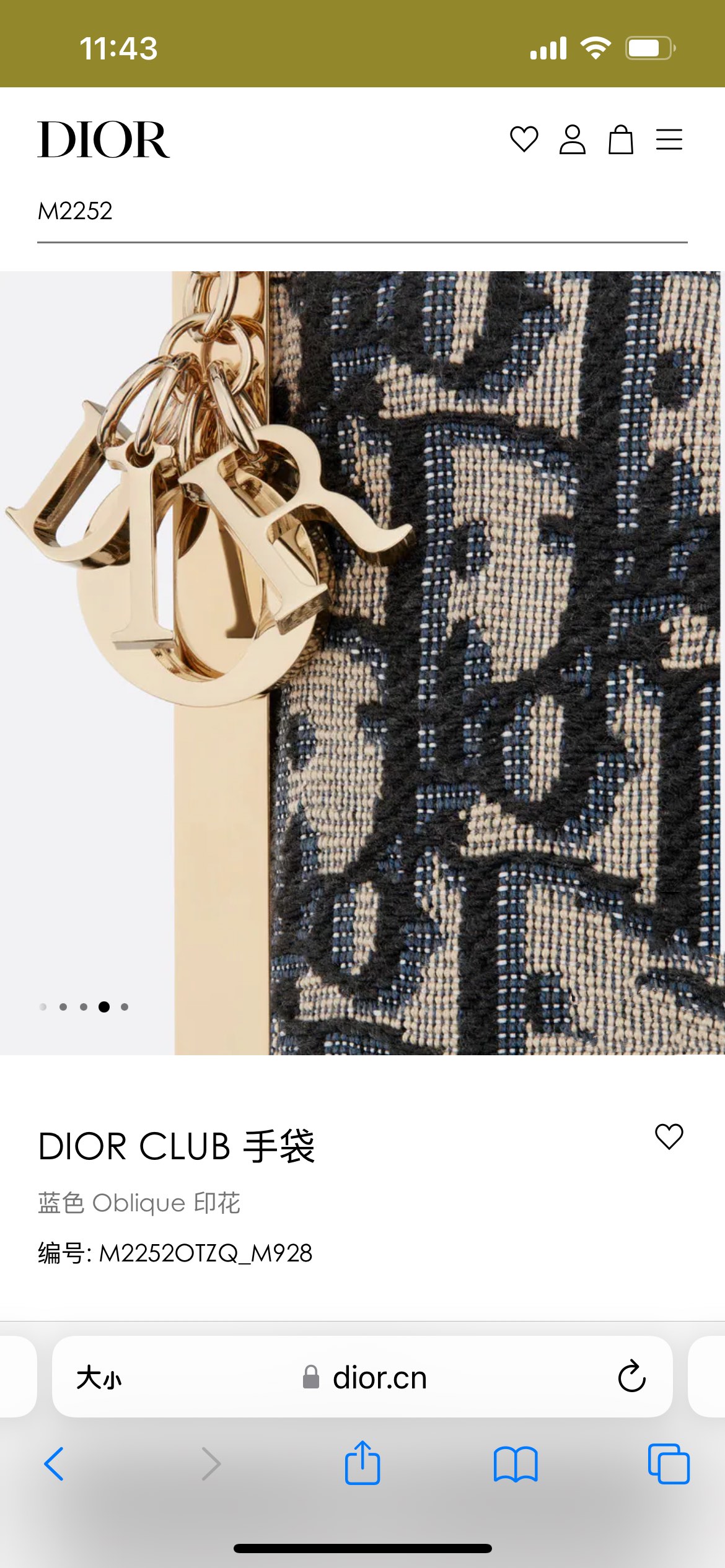Viewport: 725px width, 1568px height.
Task: Tap the Dior logo to go home
Action: (103, 139)
